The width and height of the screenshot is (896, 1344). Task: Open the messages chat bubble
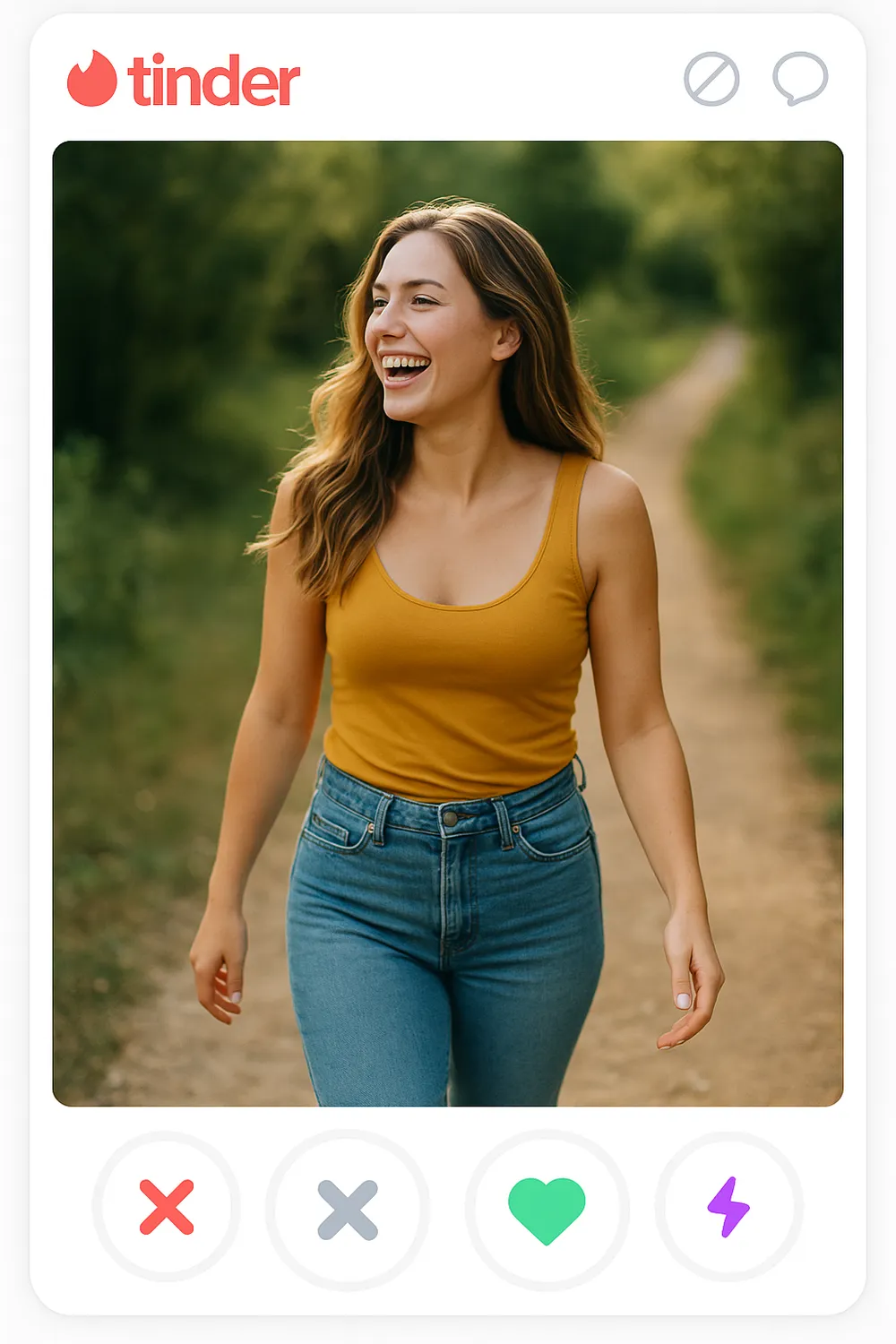pos(799,78)
